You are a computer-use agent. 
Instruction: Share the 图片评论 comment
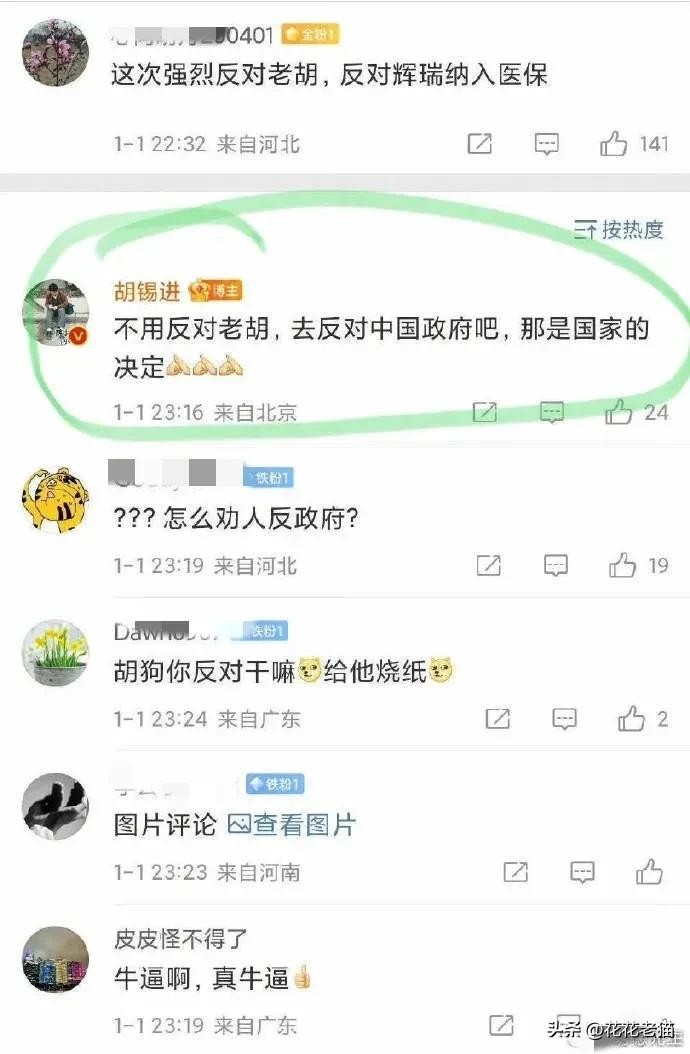(x=516, y=872)
